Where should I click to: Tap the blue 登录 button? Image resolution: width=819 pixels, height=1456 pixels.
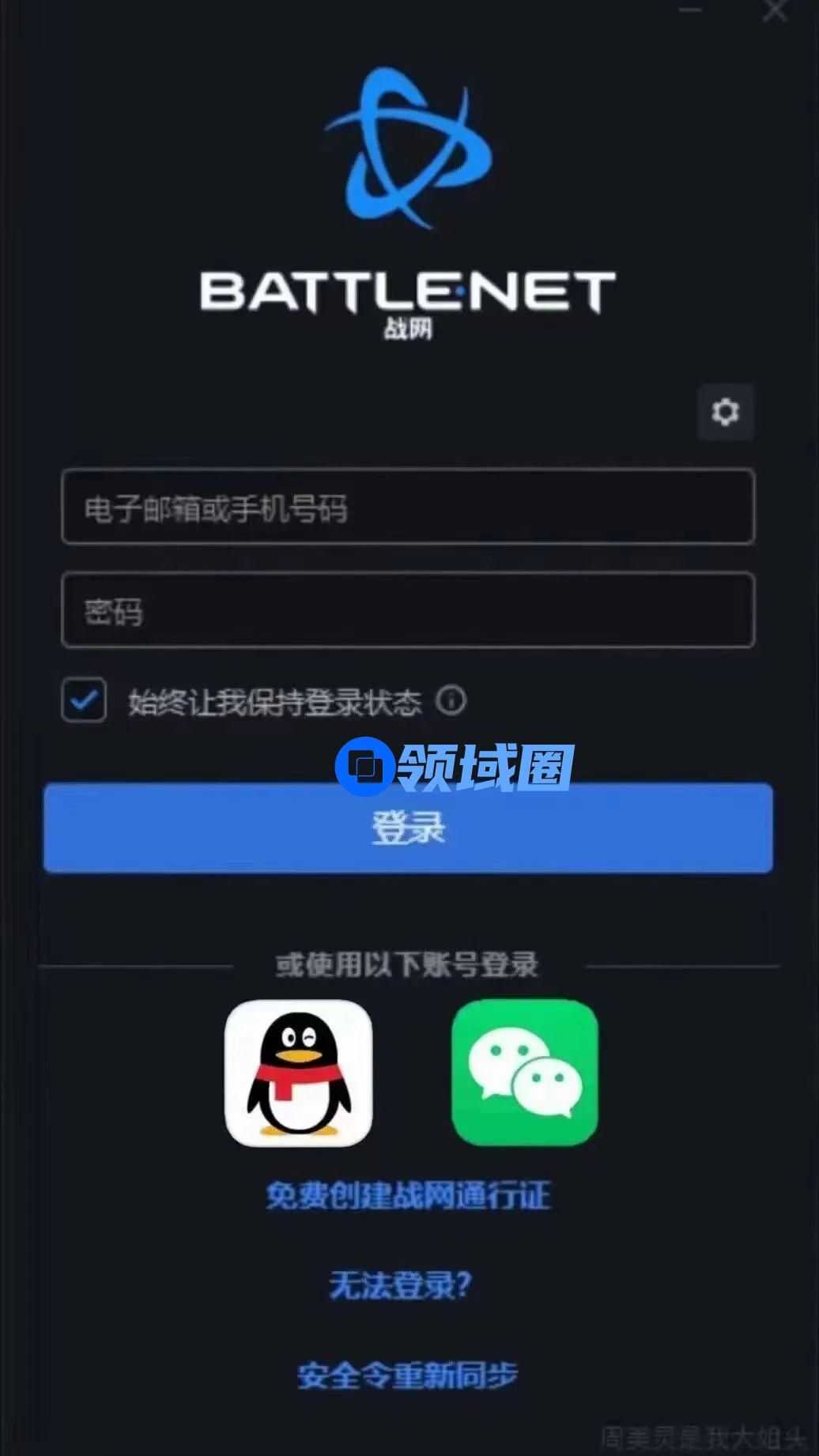407,828
